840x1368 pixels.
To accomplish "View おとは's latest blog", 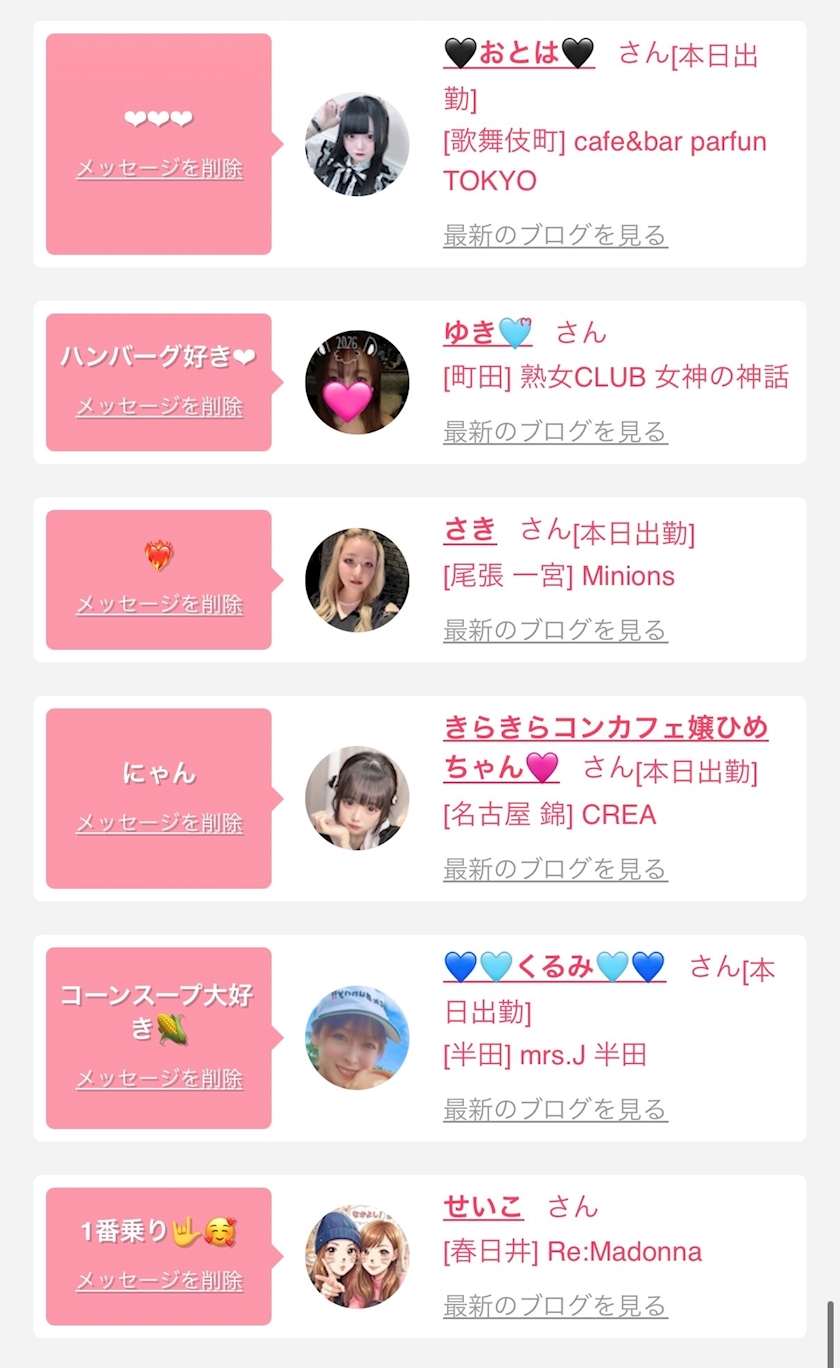I will coord(555,236).
